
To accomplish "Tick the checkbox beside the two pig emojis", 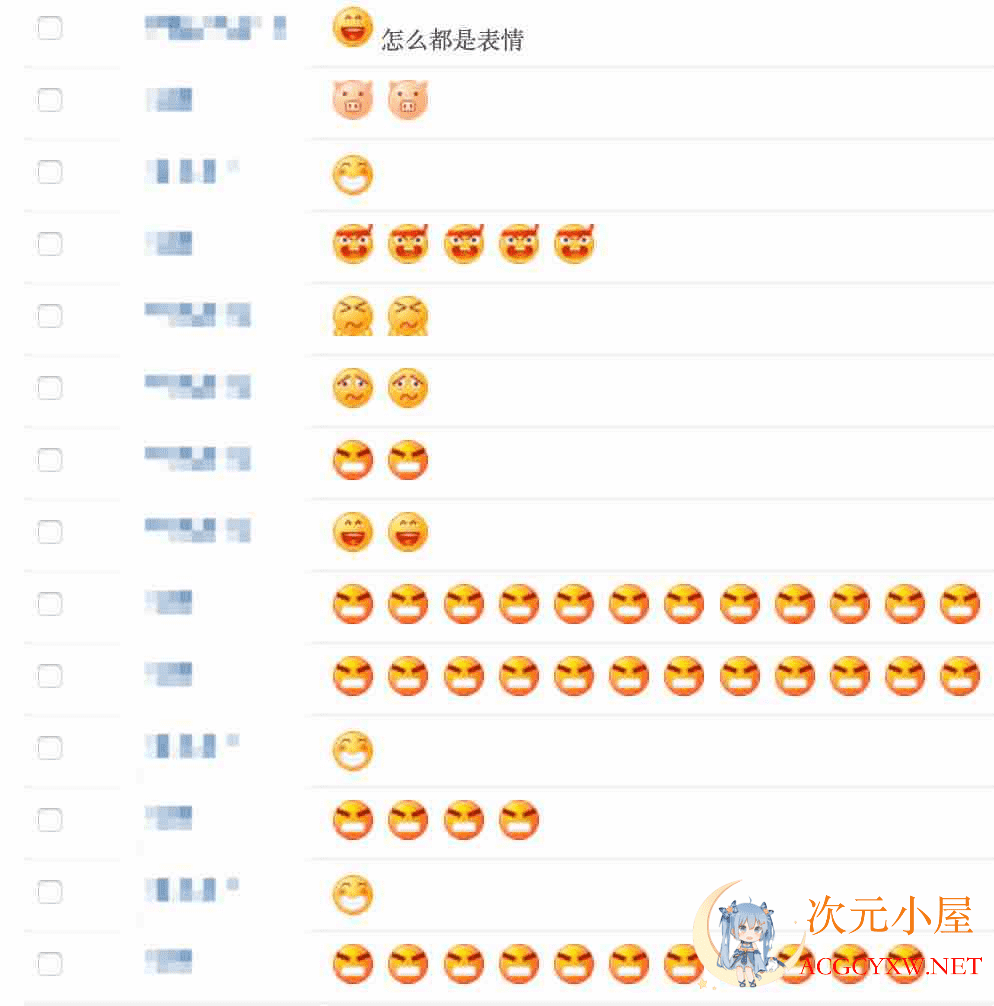I will coord(49,100).
